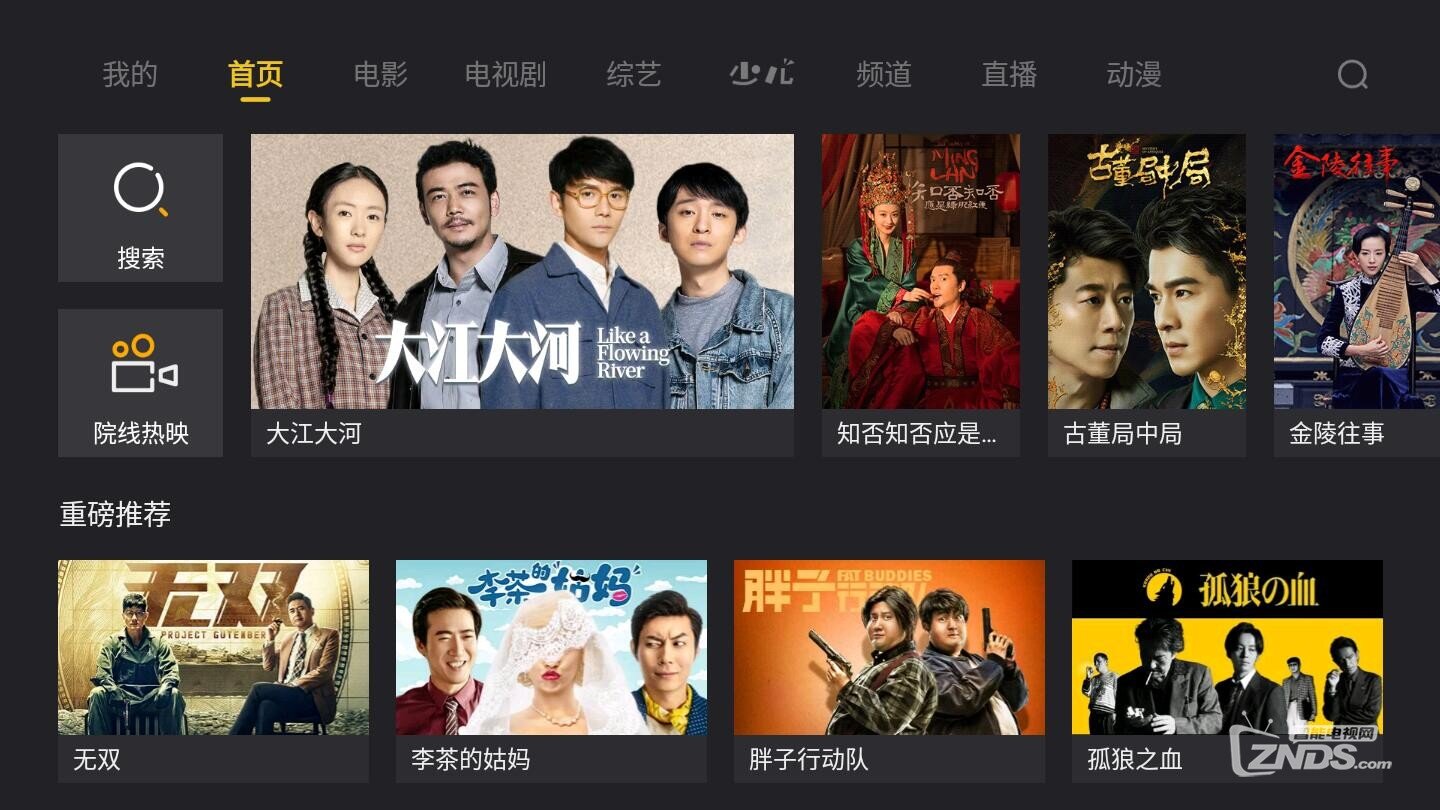Image resolution: width=1440 pixels, height=810 pixels.
Task: Open the 电视剧 tab
Action: (x=505, y=75)
